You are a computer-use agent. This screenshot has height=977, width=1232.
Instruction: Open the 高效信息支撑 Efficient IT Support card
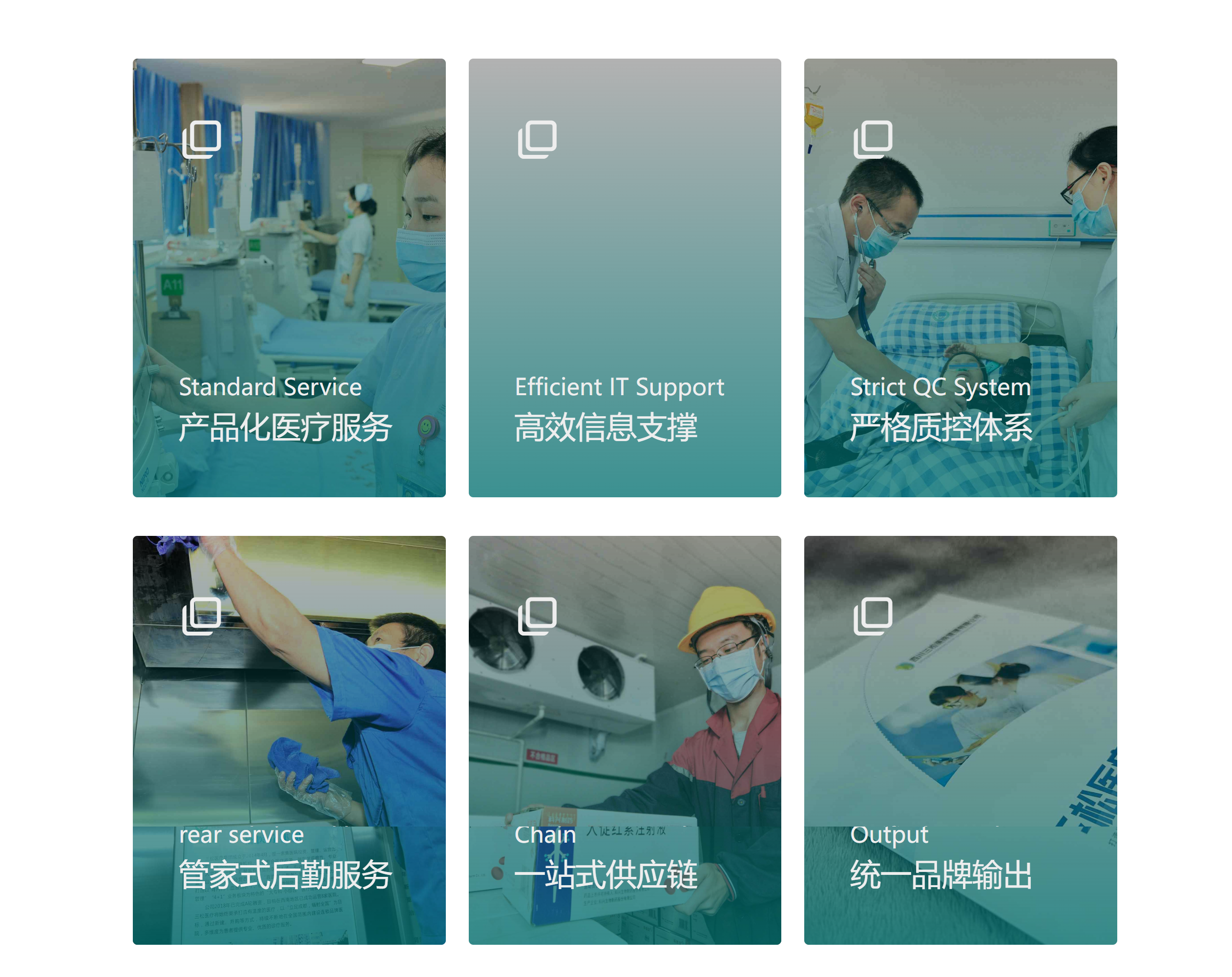click(625, 278)
